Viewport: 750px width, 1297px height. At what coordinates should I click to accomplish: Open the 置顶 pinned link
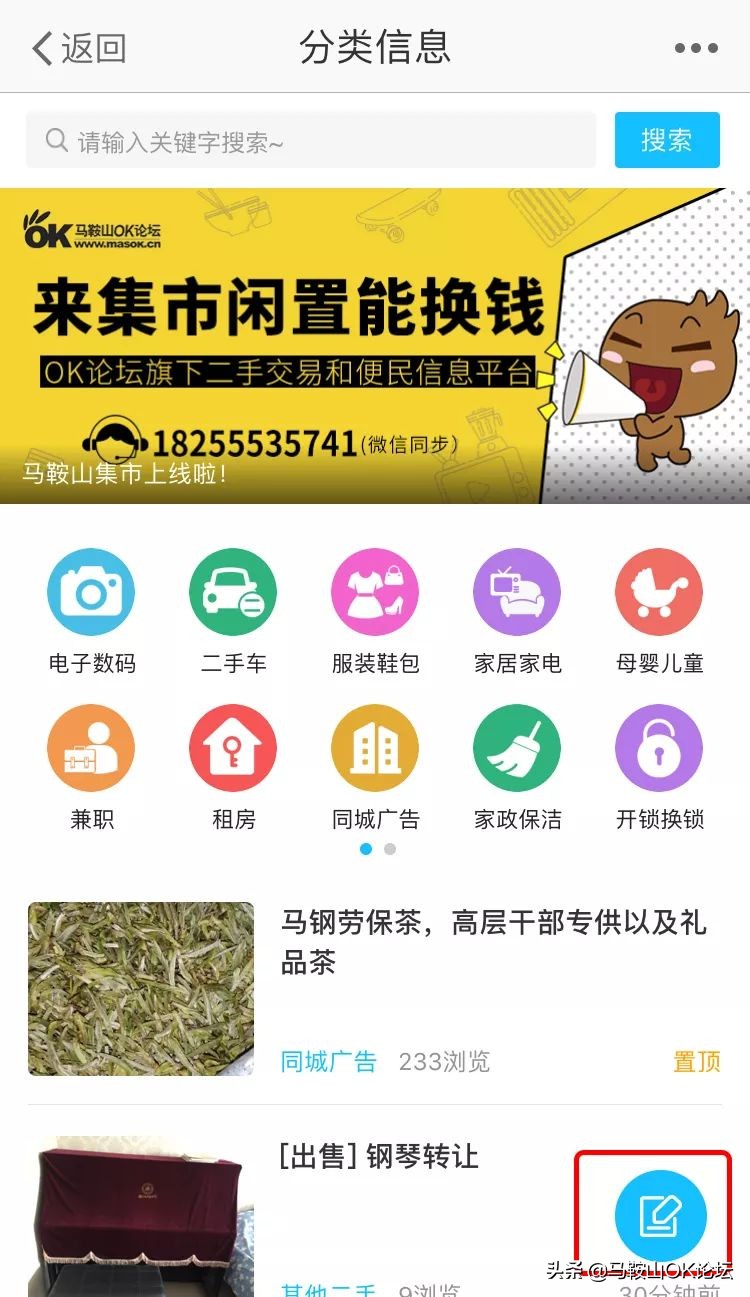click(697, 1063)
